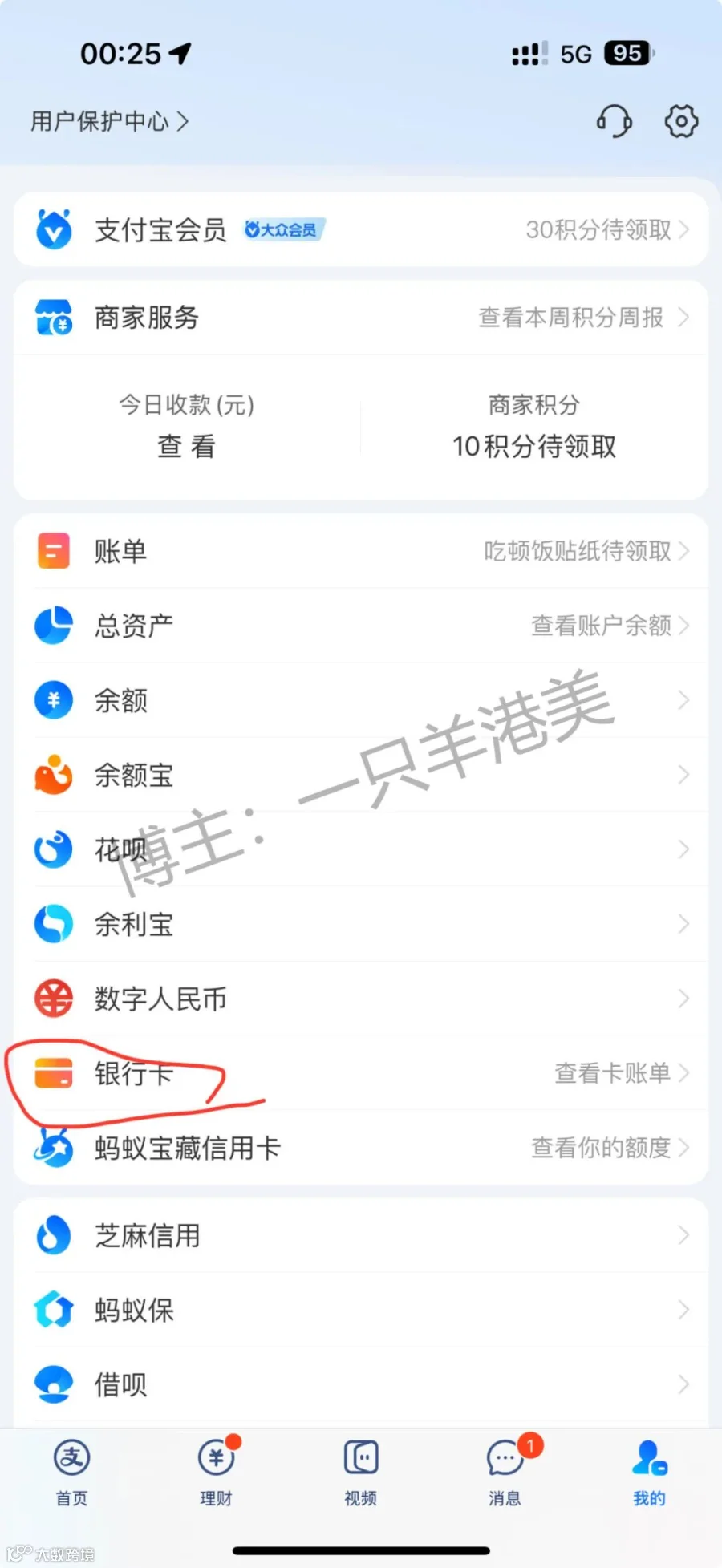Open 余额宝 row

point(361,775)
